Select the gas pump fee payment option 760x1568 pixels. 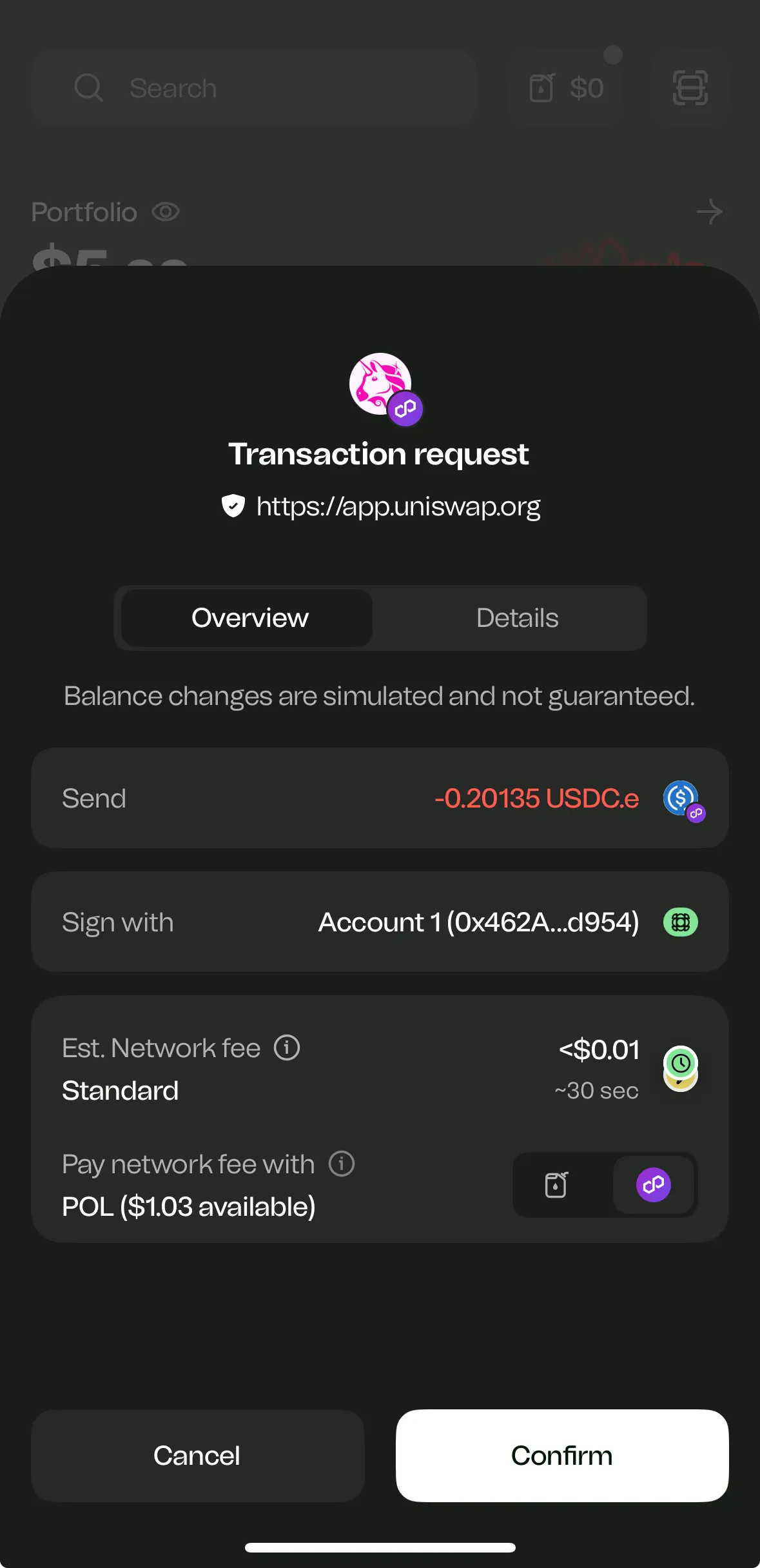(x=556, y=1186)
